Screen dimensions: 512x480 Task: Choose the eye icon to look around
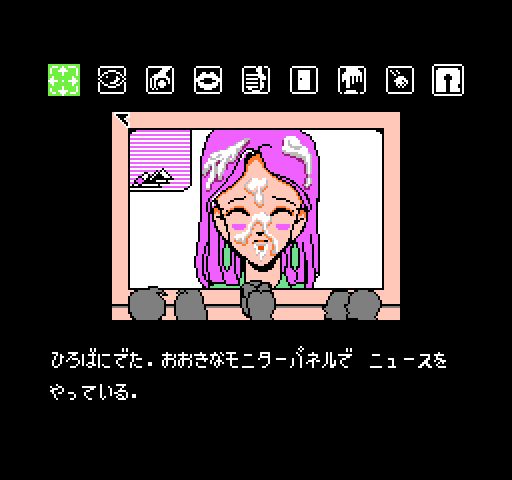pyautogui.click(x=112, y=80)
